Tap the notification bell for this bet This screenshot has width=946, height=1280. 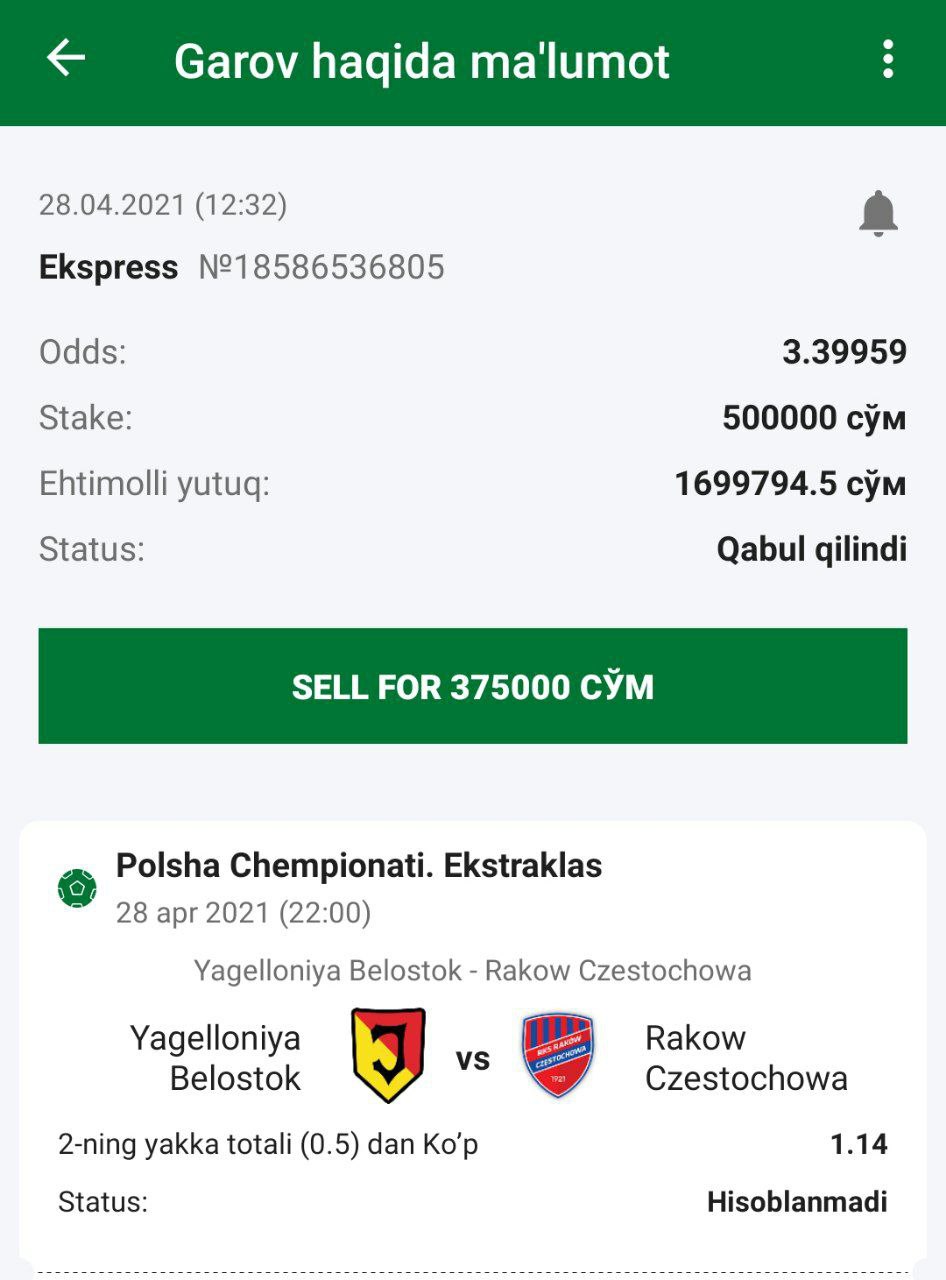point(878,213)
